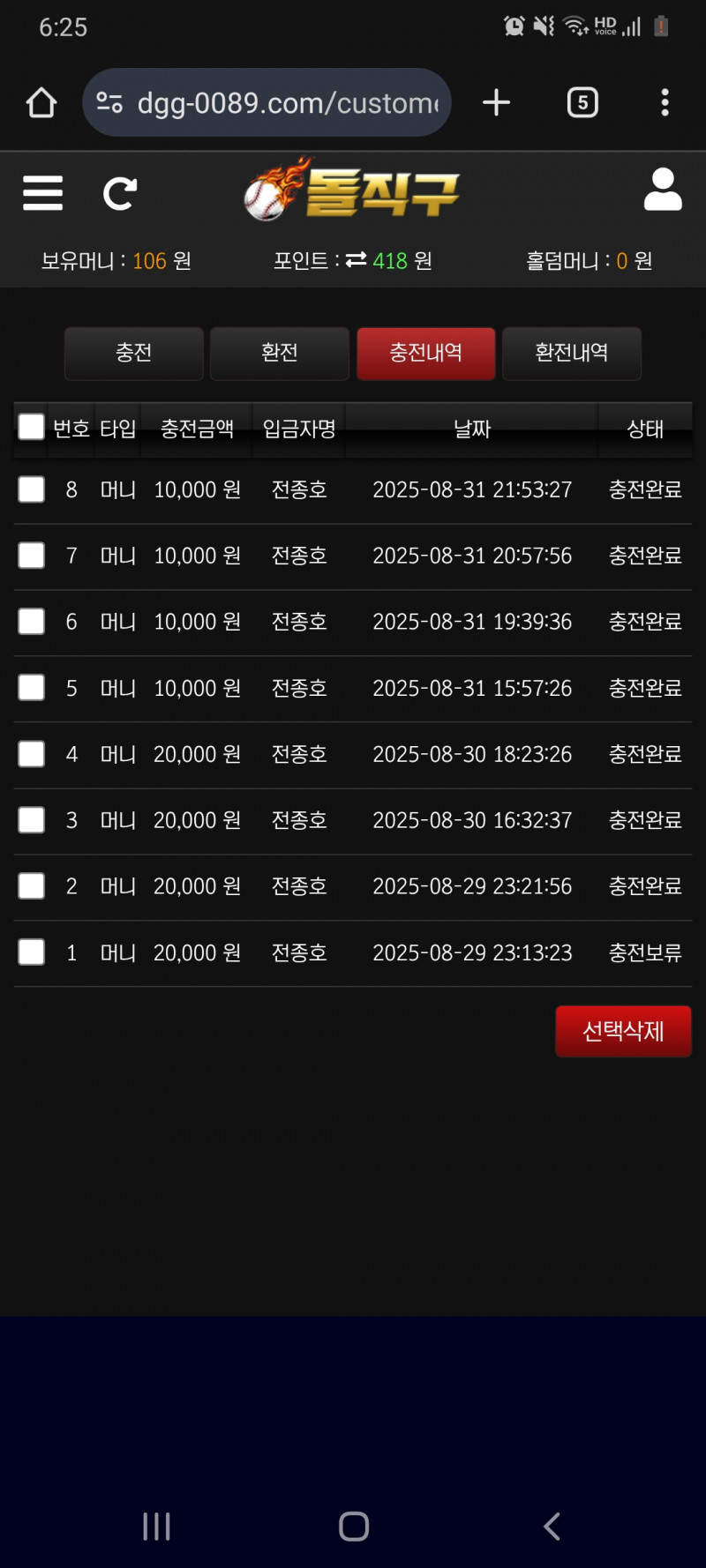
Task: Show the browser tab switcher
Action: (x=582, y=102)
